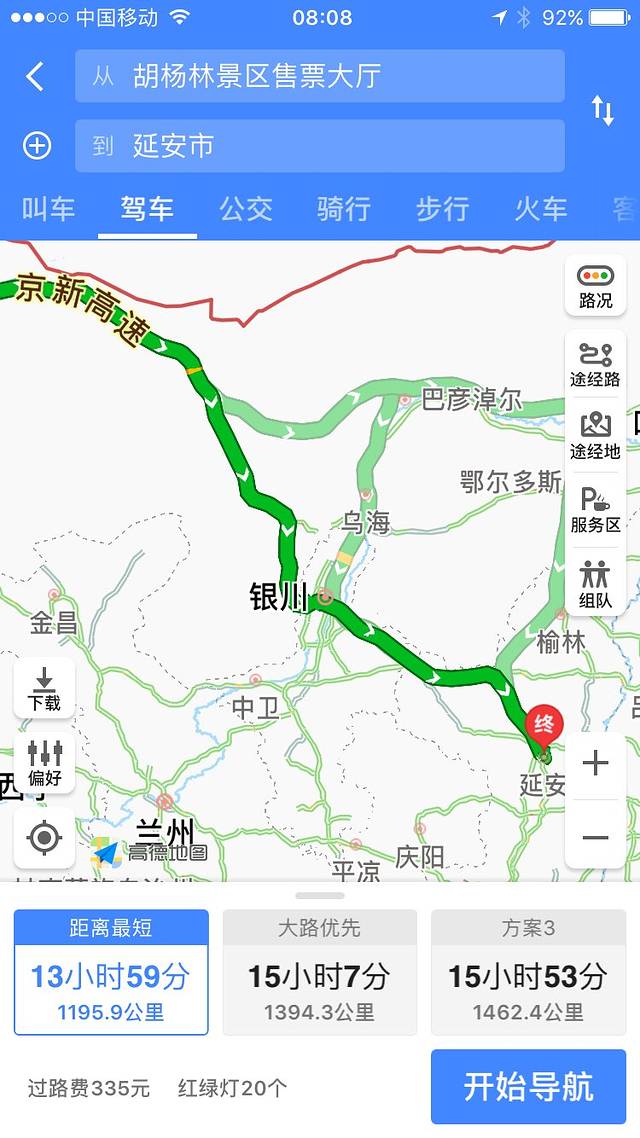The image size is (640, 1138).
Task: Go back using the top-left arrow
Action: point(35,77)
